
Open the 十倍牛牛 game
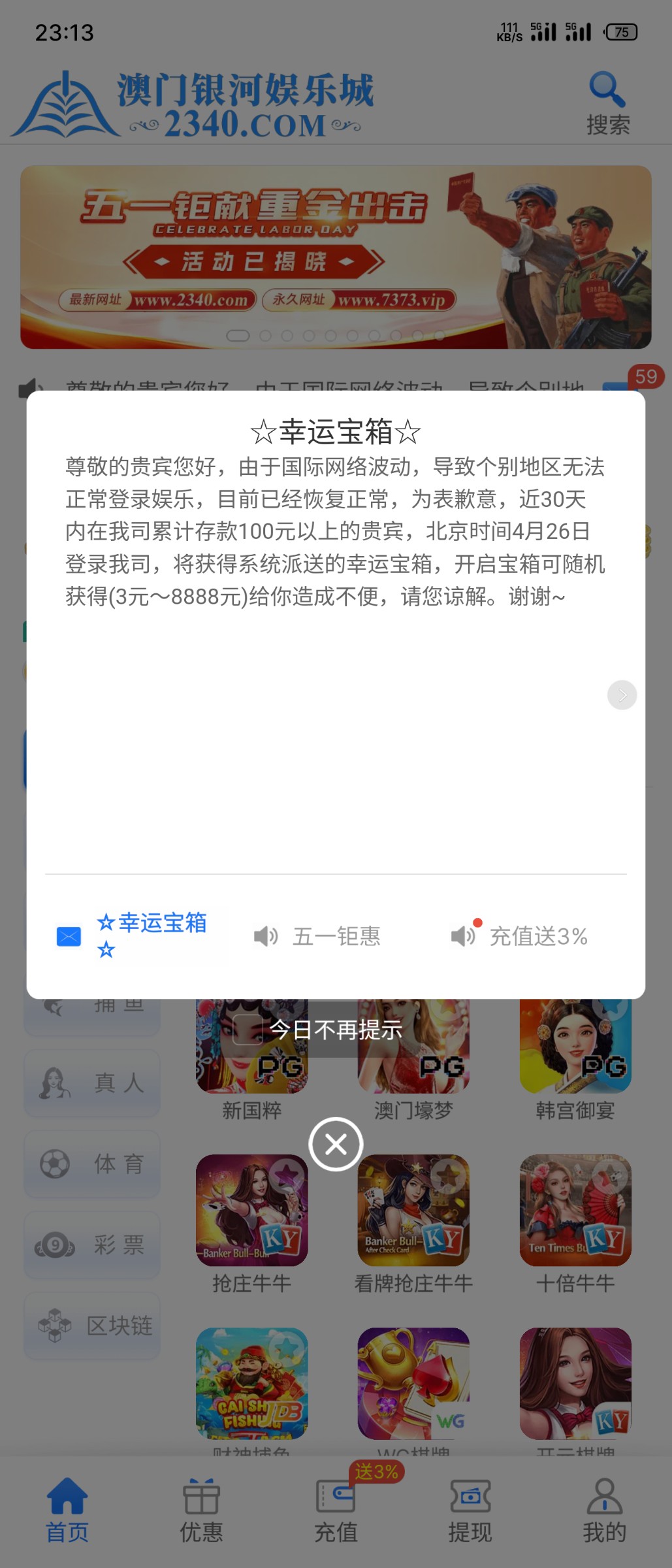click(x=575, y=1211)
